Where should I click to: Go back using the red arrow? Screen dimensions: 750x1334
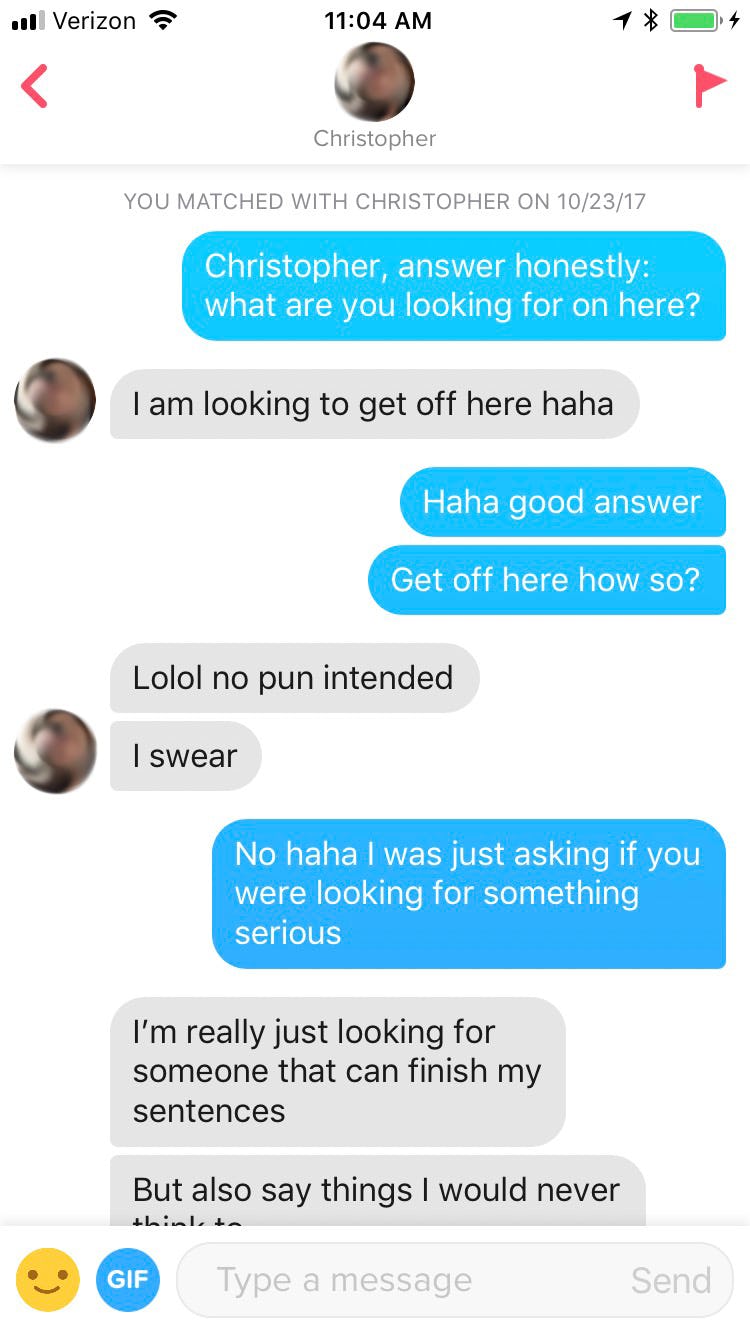[35, 86]
